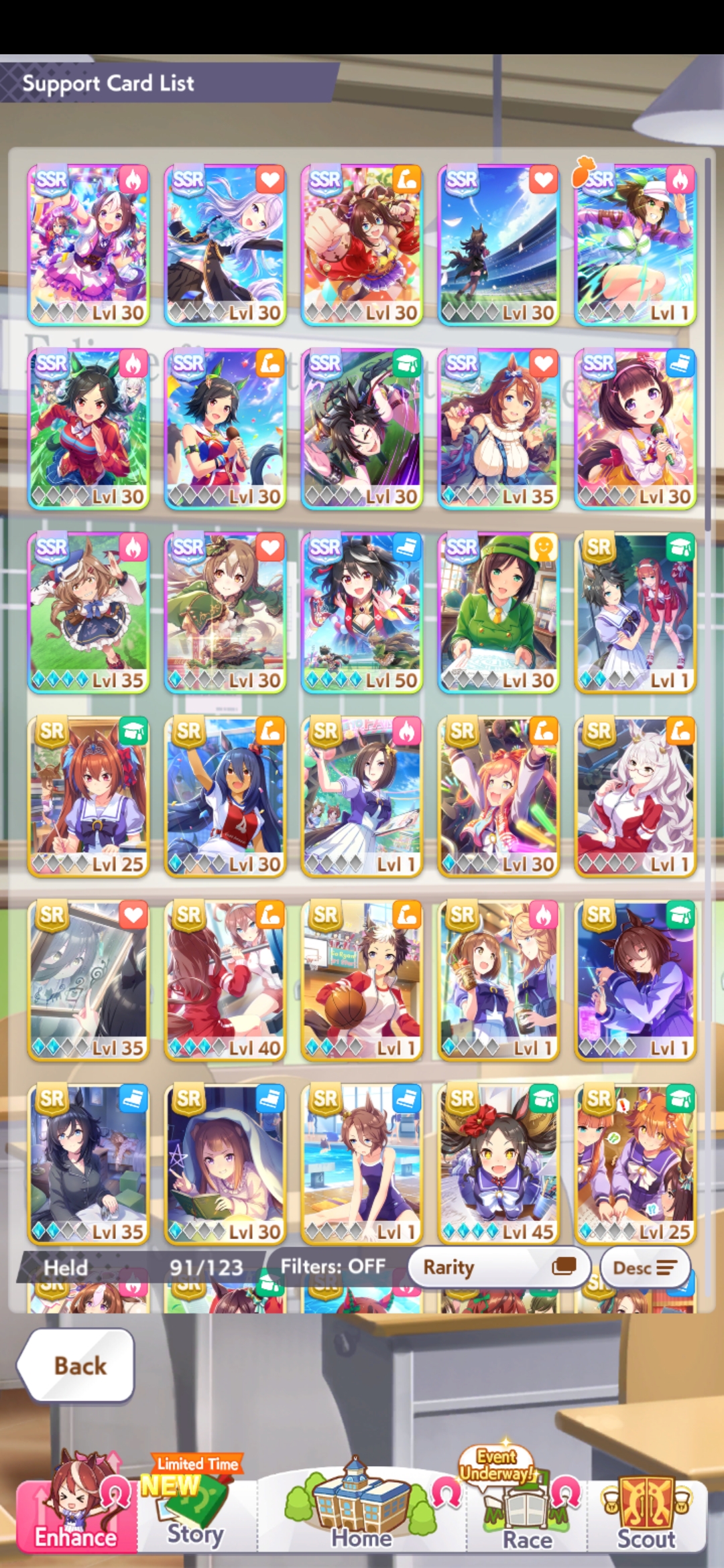The height and width of the screenshot is (1568, 724).
Task: View the SR white-haired glasses card
Action: tap(636, 797)
